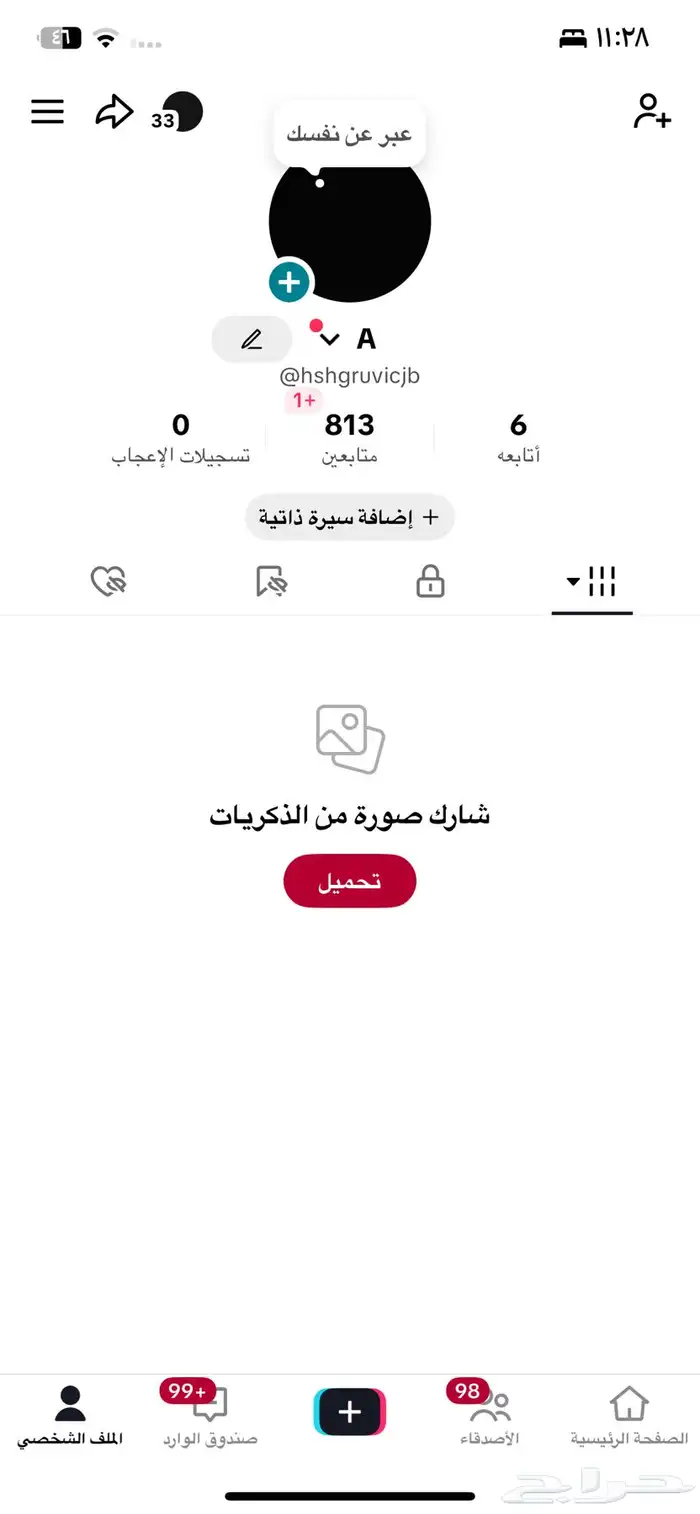Tap the إضافة سيرة ذاتية button

click(x=349, y=518)
